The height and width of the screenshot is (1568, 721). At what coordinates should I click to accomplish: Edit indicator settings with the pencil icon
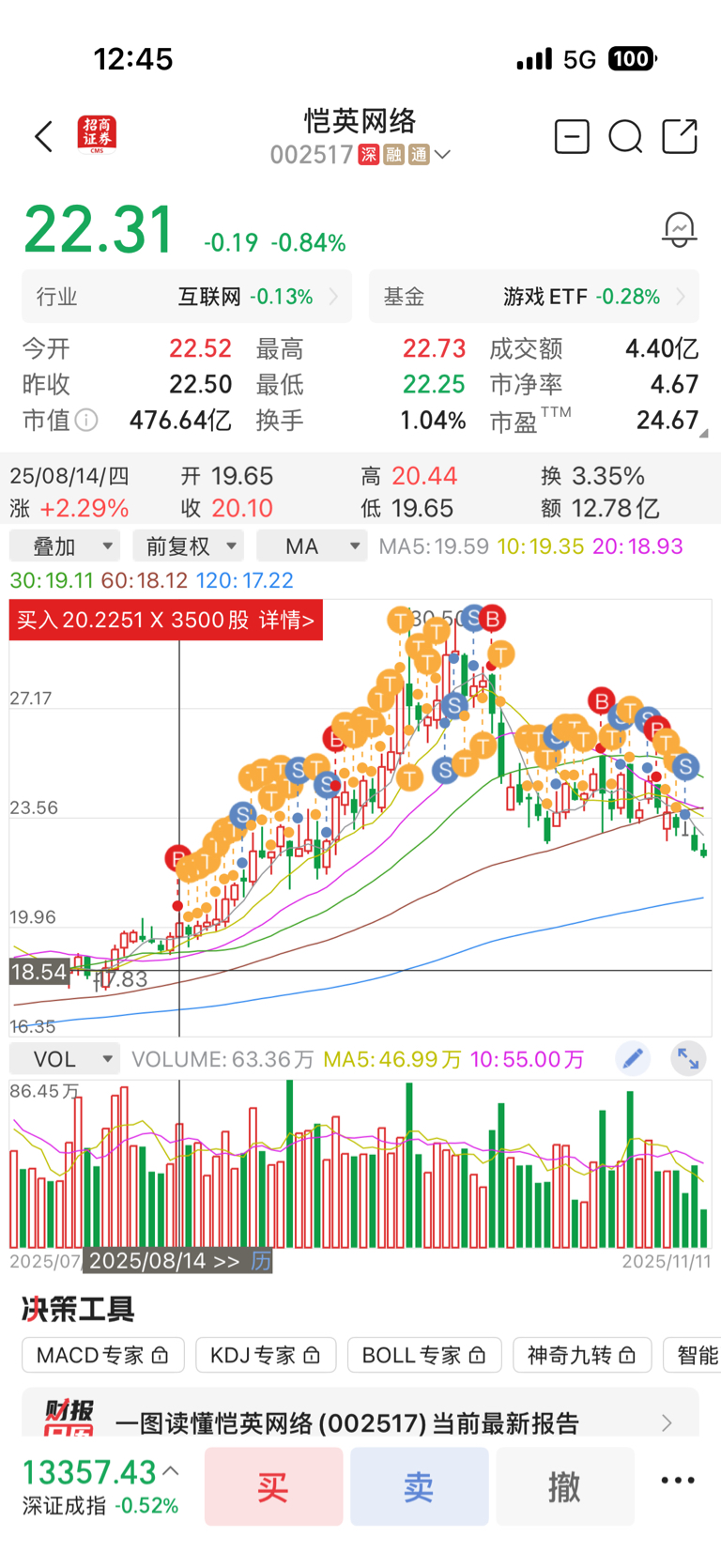click(633, 1059)
